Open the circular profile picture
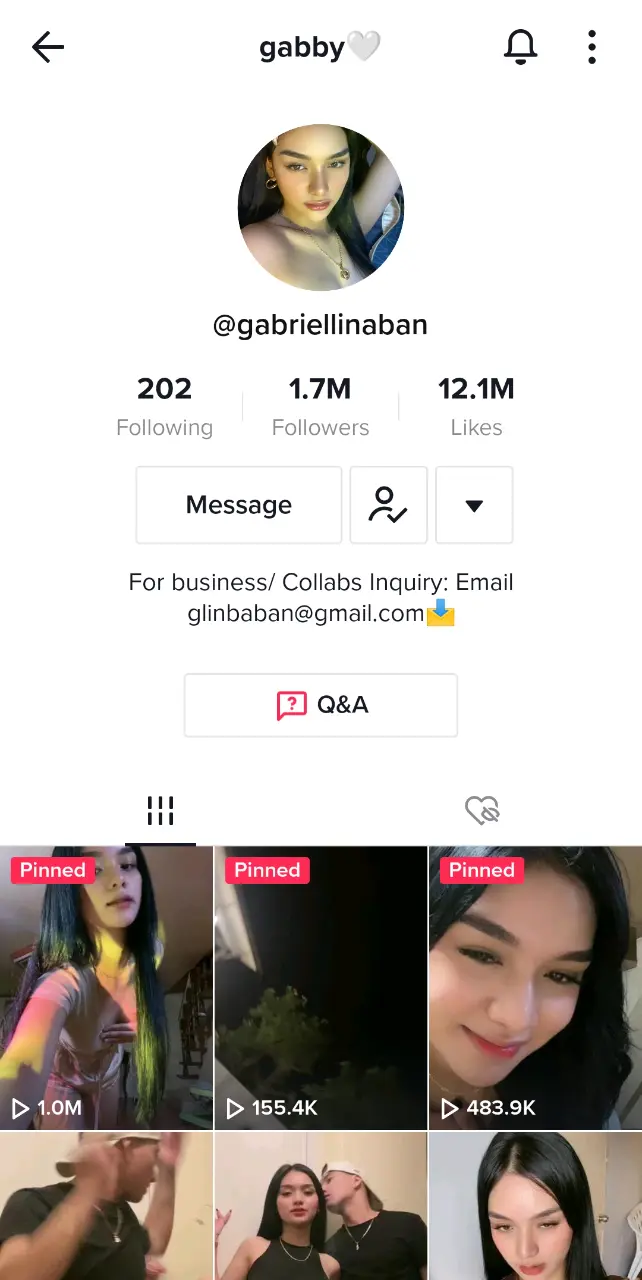The image size is (642, 1280). coord(321,208)
